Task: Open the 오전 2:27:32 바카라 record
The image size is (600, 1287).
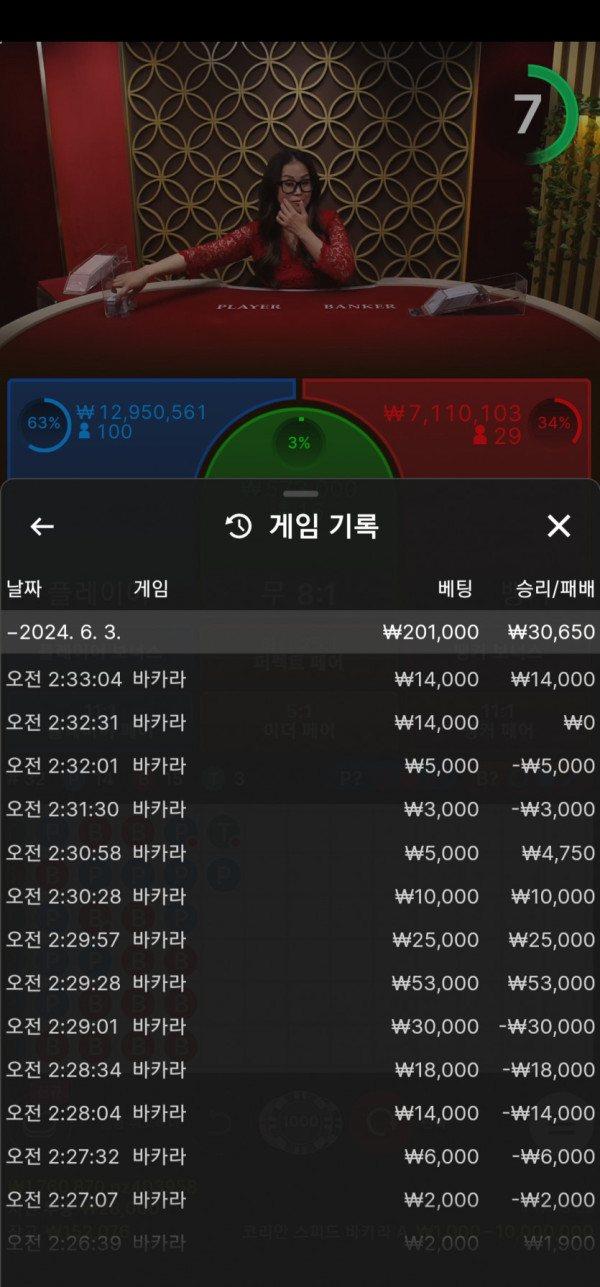Action: coord(300,1157)
